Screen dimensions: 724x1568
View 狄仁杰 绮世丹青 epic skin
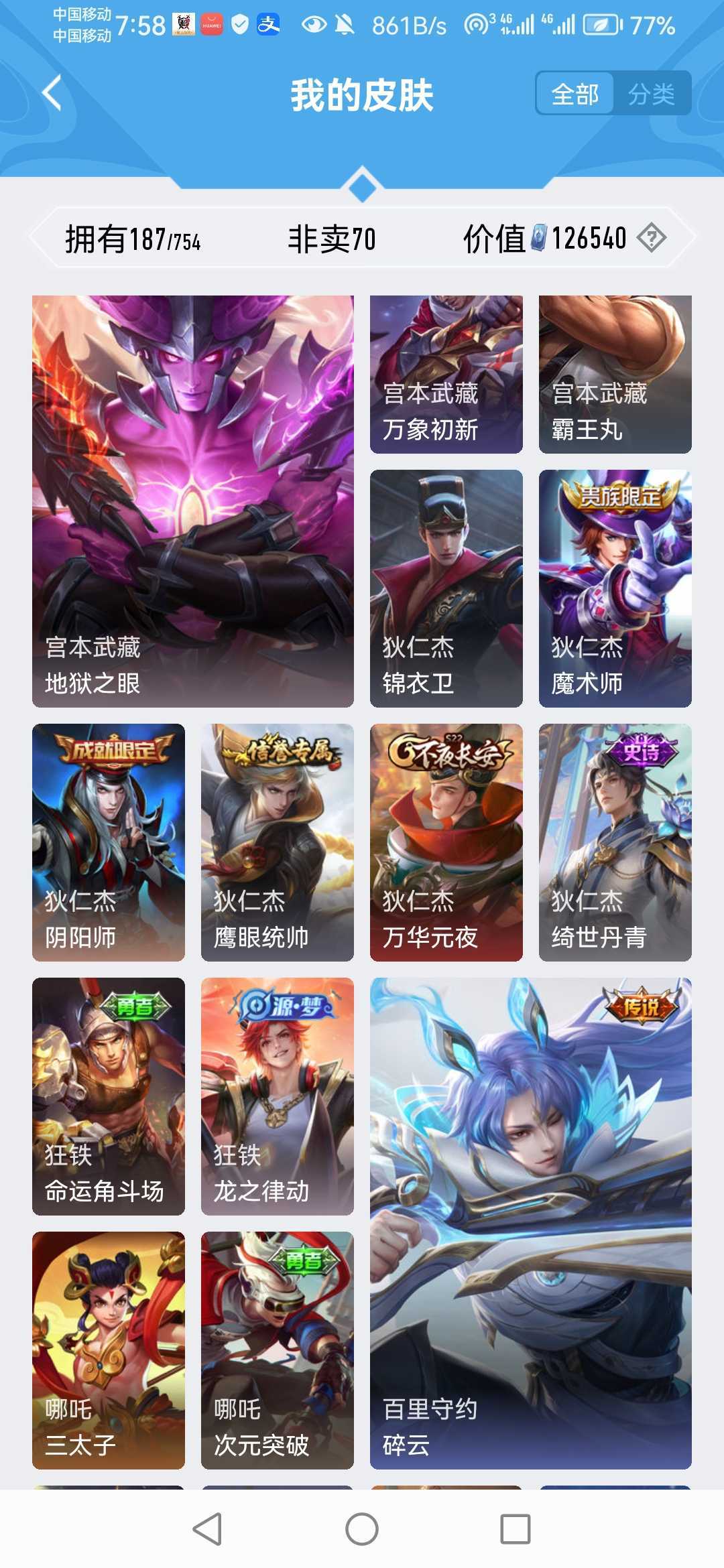pos(615,842)
